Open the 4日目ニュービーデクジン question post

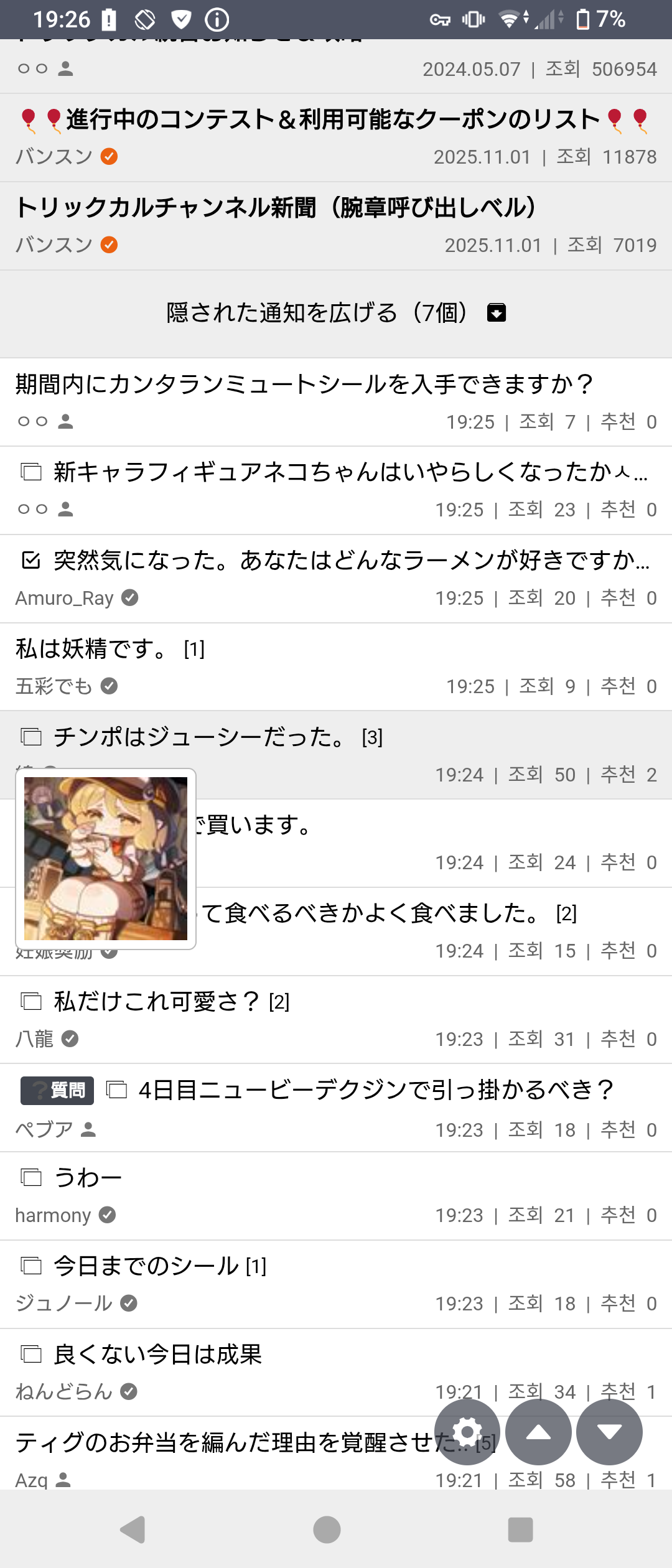[x=376, y=1090]
